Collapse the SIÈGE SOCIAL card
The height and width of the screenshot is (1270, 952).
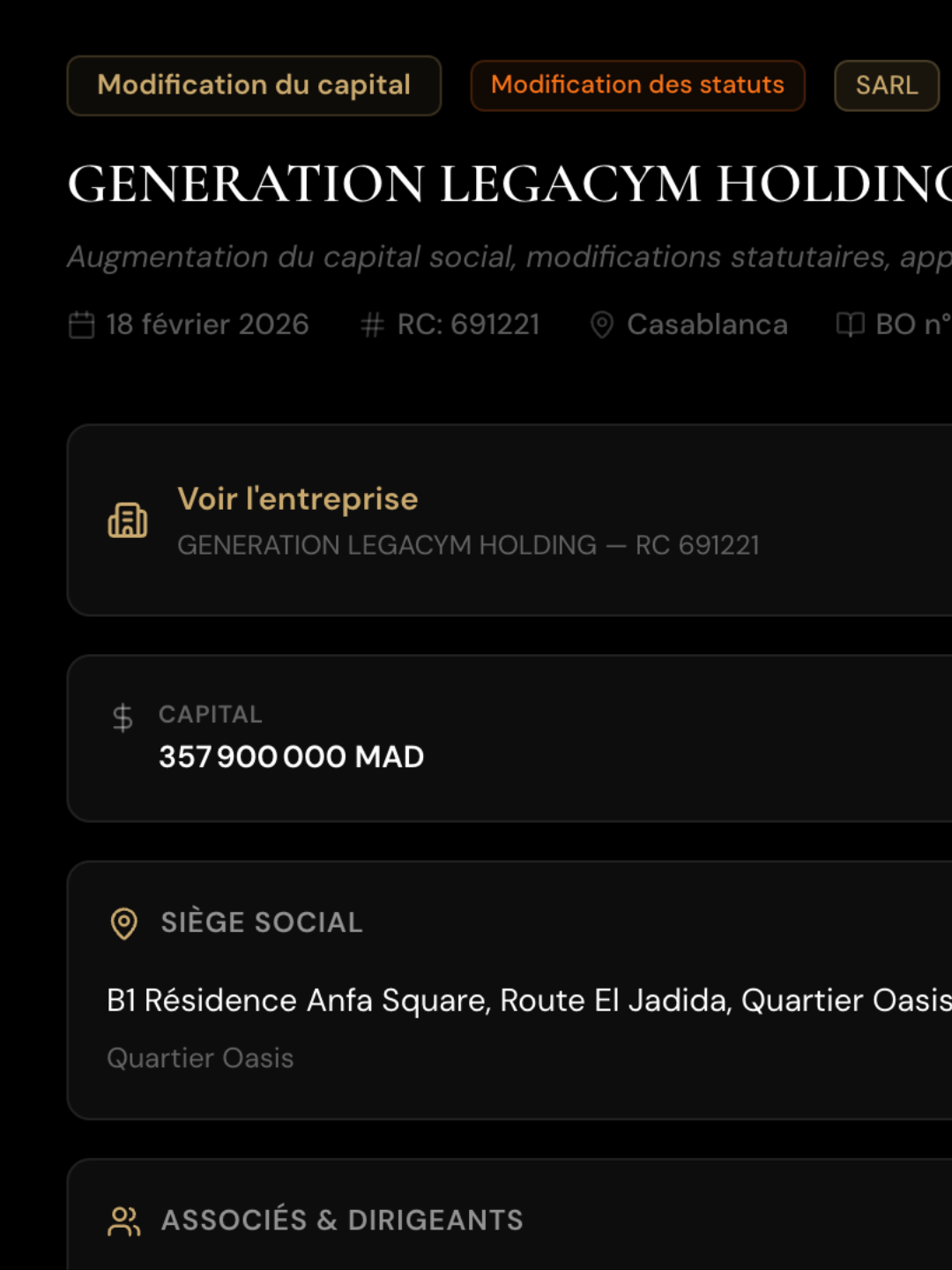click(x=261, y=923)
